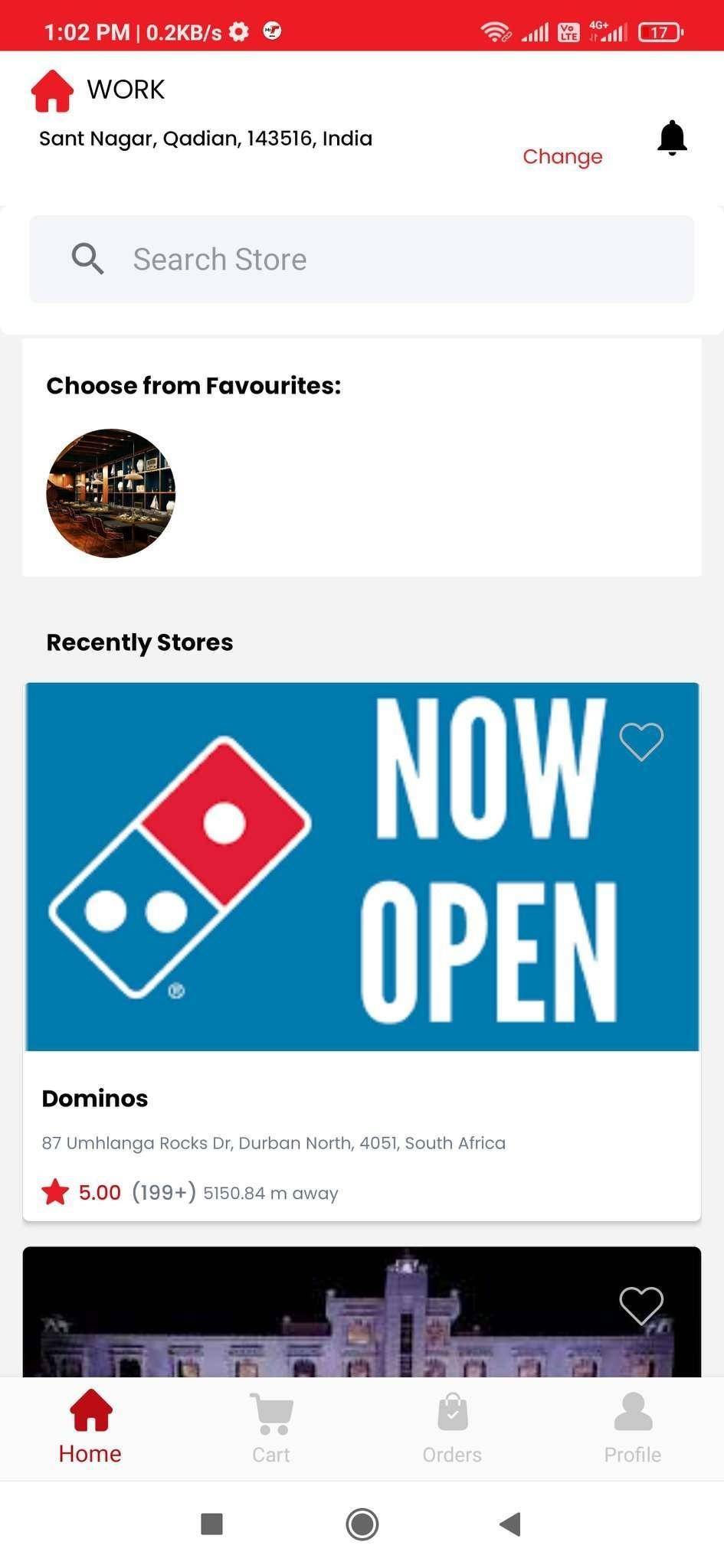Favourite the Dominos store with the heart
Viewport: 724px width, 1568px height.
point(642,740)
